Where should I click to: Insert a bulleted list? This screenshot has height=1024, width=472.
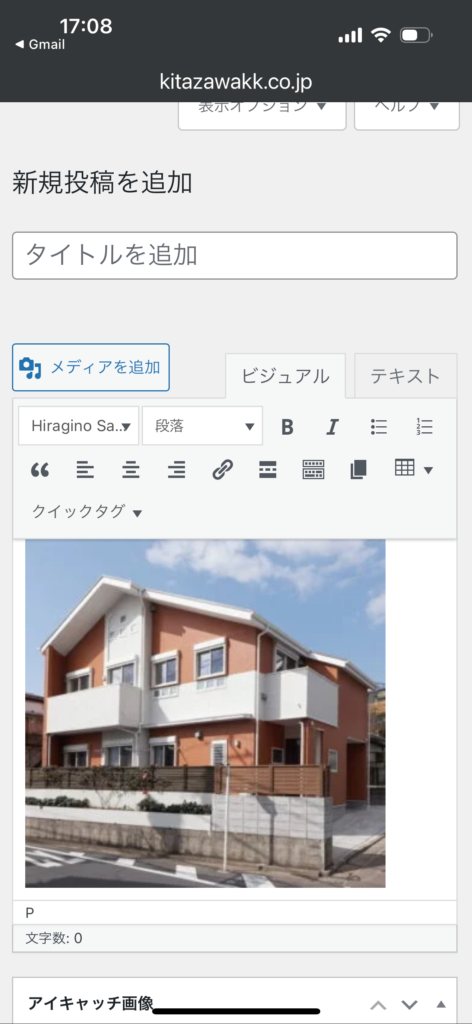coord(379,427)
